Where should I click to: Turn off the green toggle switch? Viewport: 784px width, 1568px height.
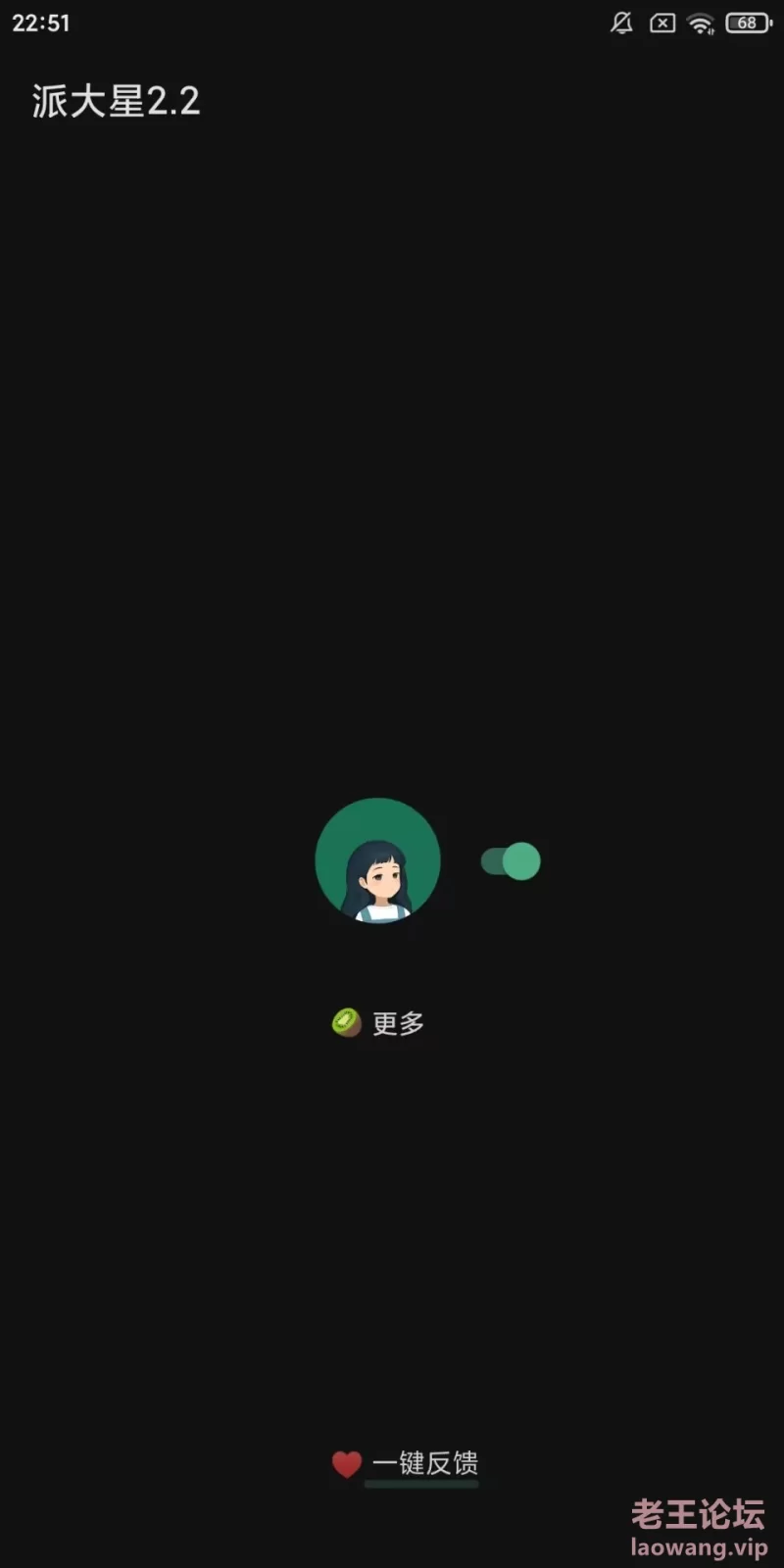click(511, 861)
